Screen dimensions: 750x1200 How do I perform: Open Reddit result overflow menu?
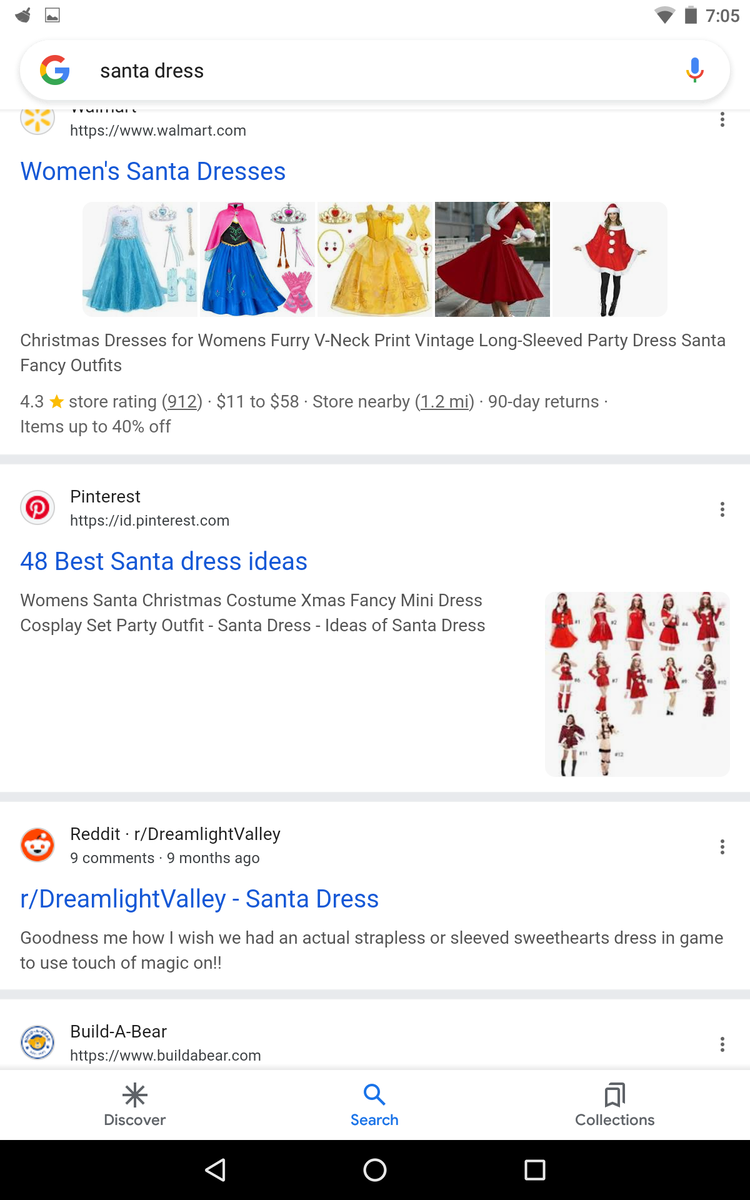(722, 846)
